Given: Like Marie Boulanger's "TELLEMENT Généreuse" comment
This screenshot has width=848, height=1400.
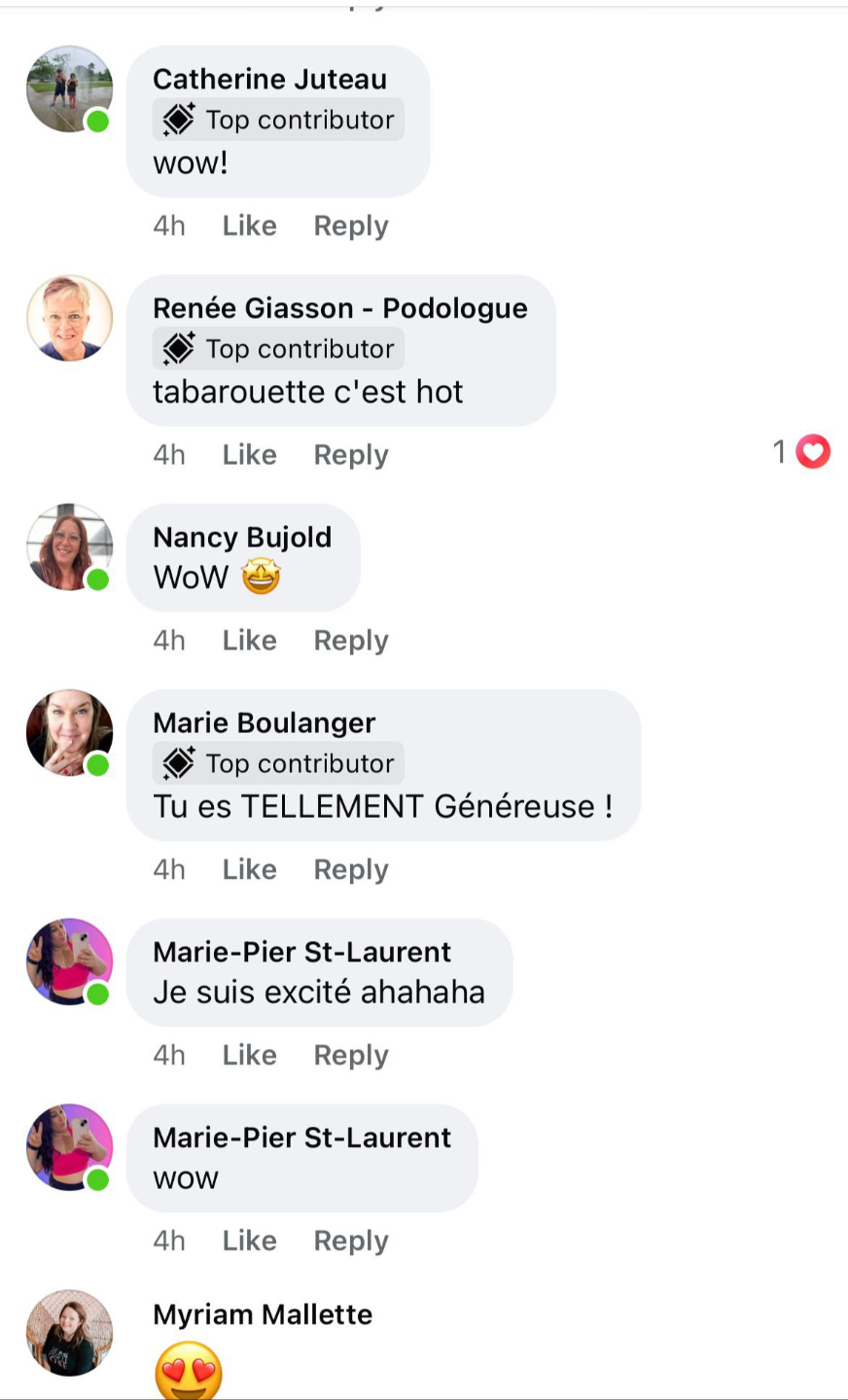Looking at the screenshot, I should [x=249, y=870].
